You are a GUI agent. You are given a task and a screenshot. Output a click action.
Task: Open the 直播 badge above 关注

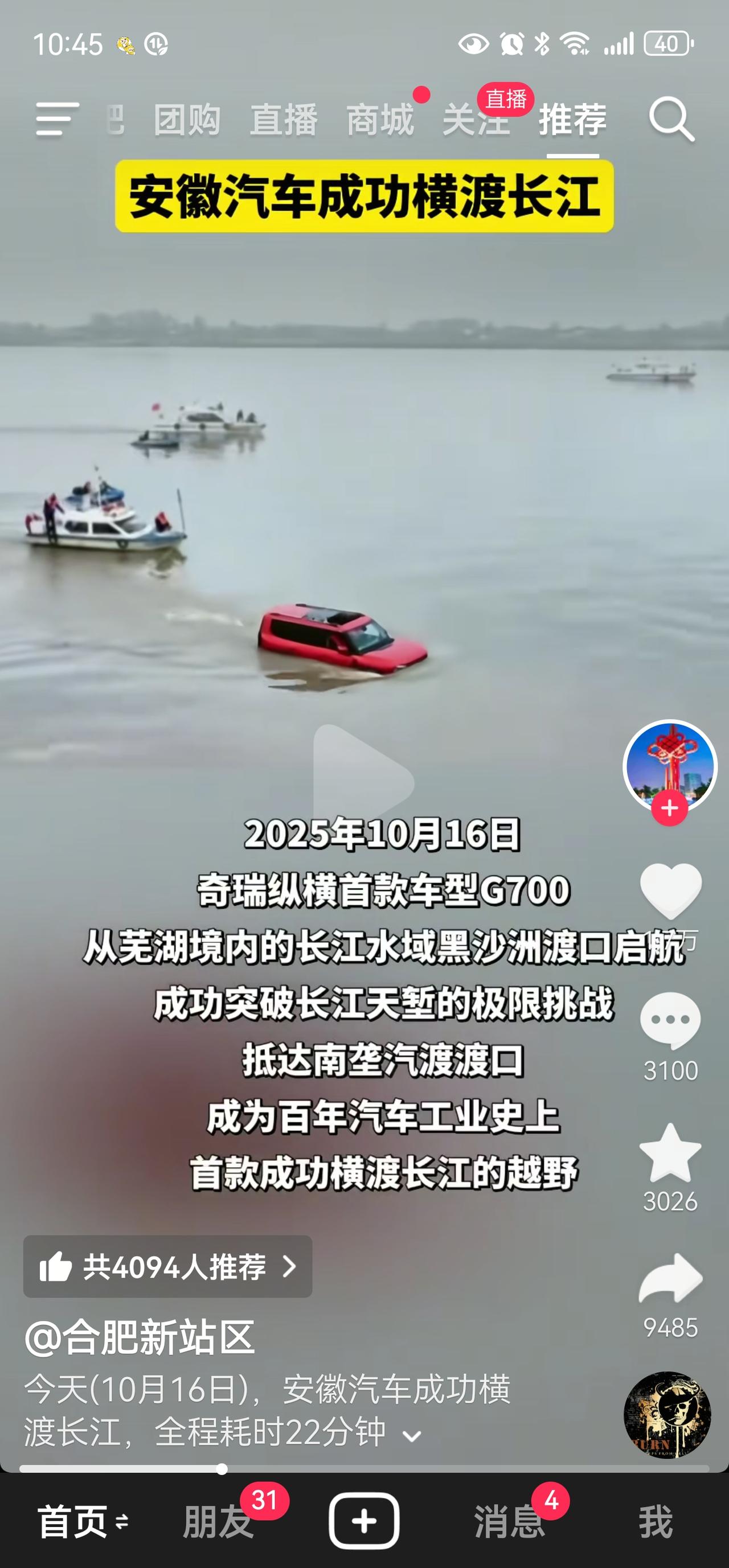point(505,98)
